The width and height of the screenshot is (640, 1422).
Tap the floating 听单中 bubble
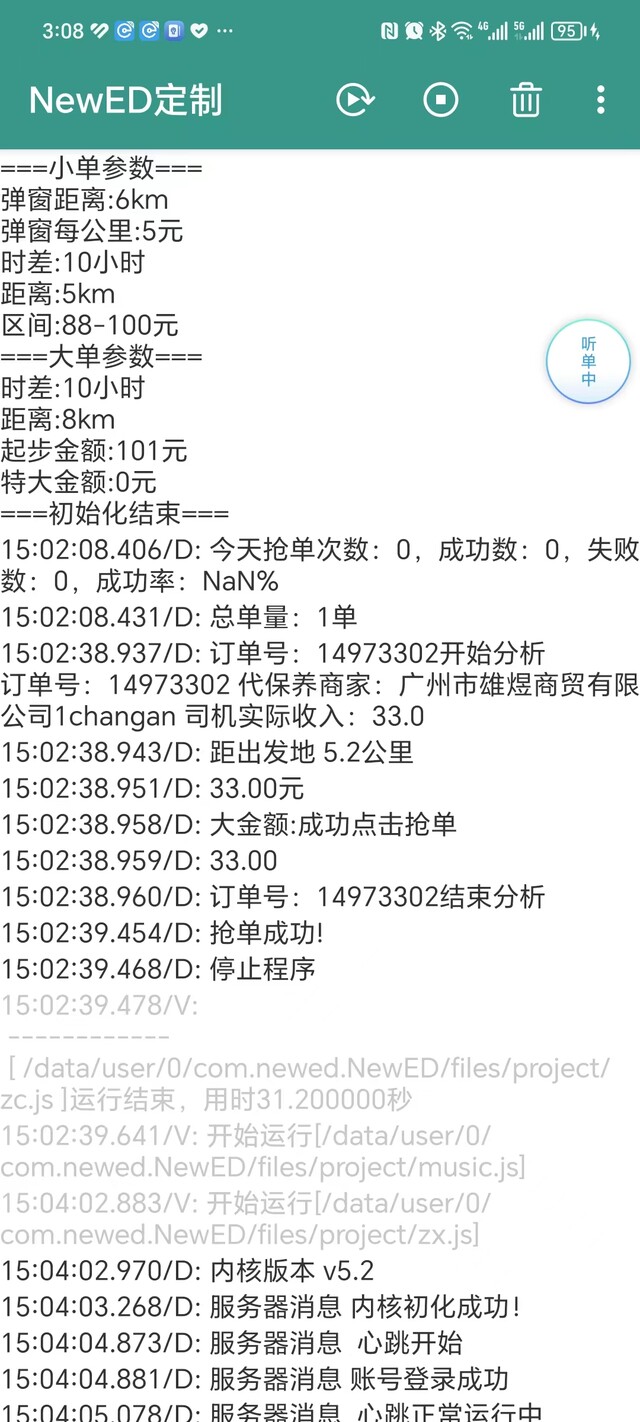click(x=588, y=362)
